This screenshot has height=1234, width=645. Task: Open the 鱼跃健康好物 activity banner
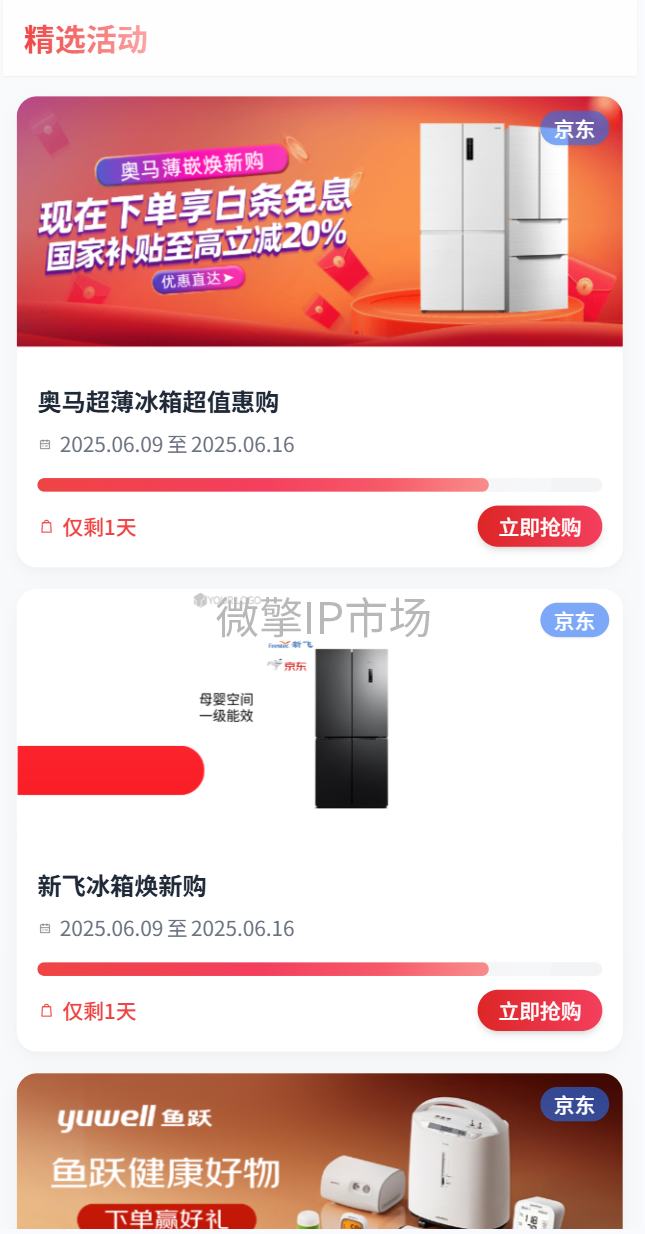click(x=319, y=1150)
